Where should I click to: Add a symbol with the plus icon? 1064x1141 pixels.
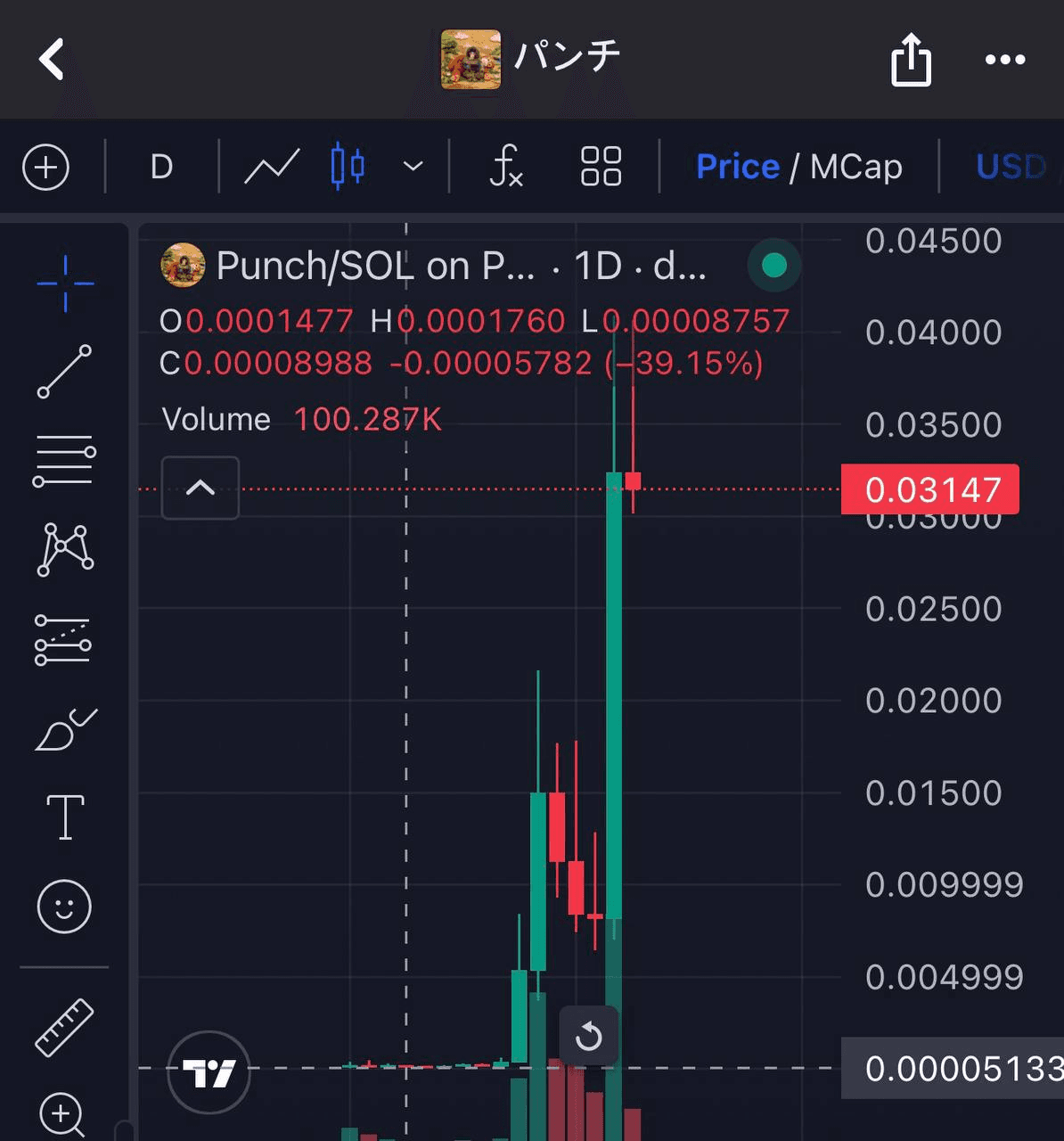tap(45, 167)
